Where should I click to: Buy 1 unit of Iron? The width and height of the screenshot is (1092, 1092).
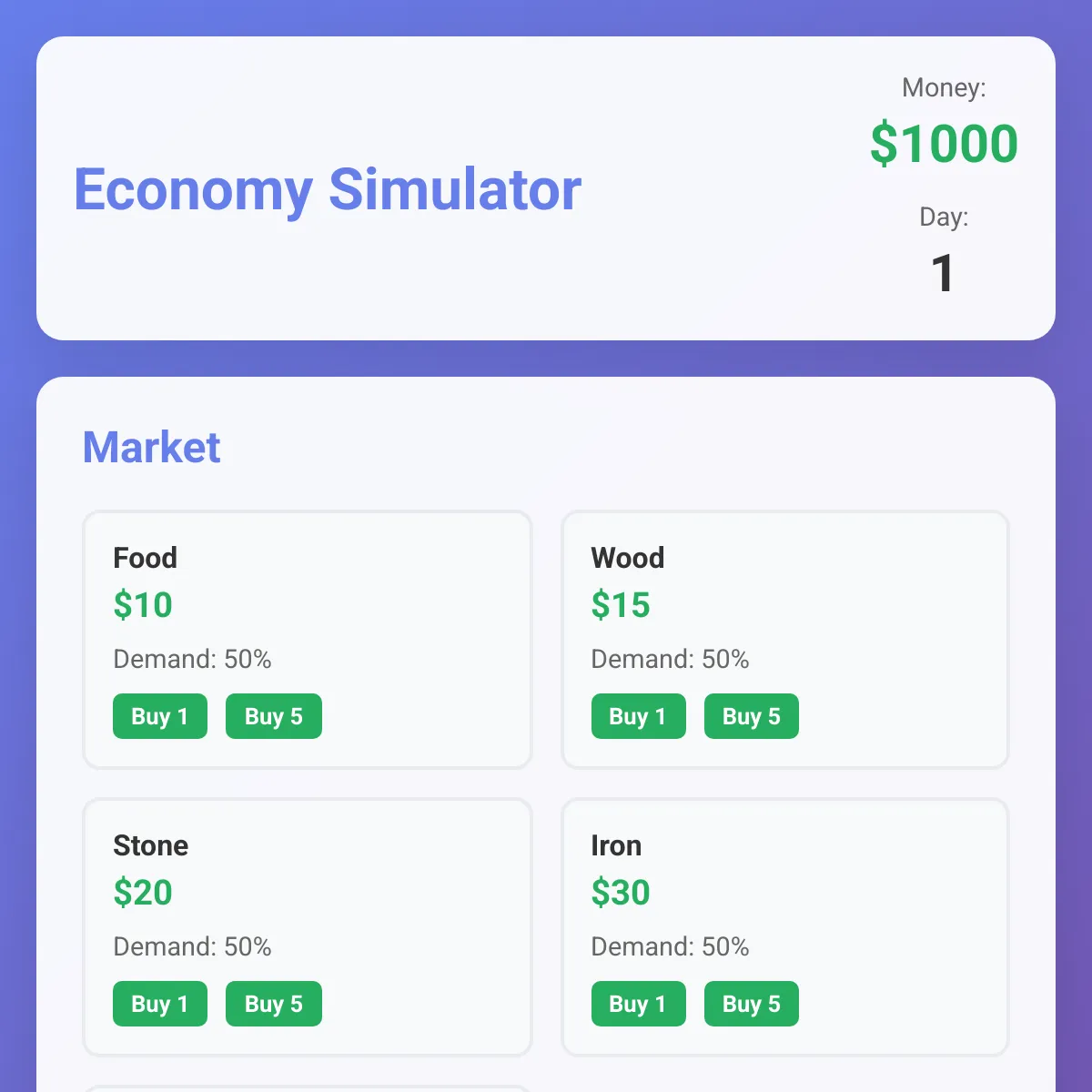click(x=638, y=1004)
